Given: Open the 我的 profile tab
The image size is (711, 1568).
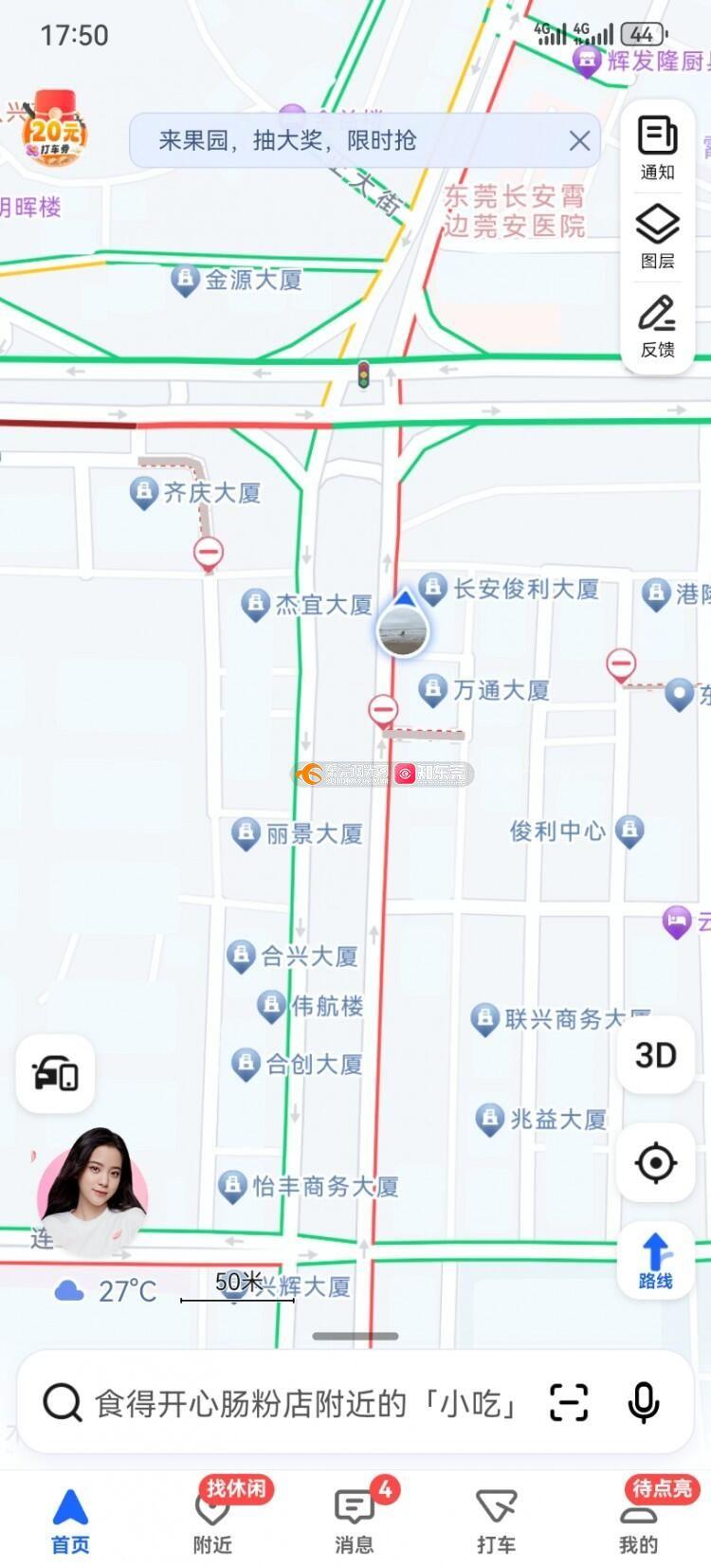Looking at the screenshot, I should pos(638,1519).
